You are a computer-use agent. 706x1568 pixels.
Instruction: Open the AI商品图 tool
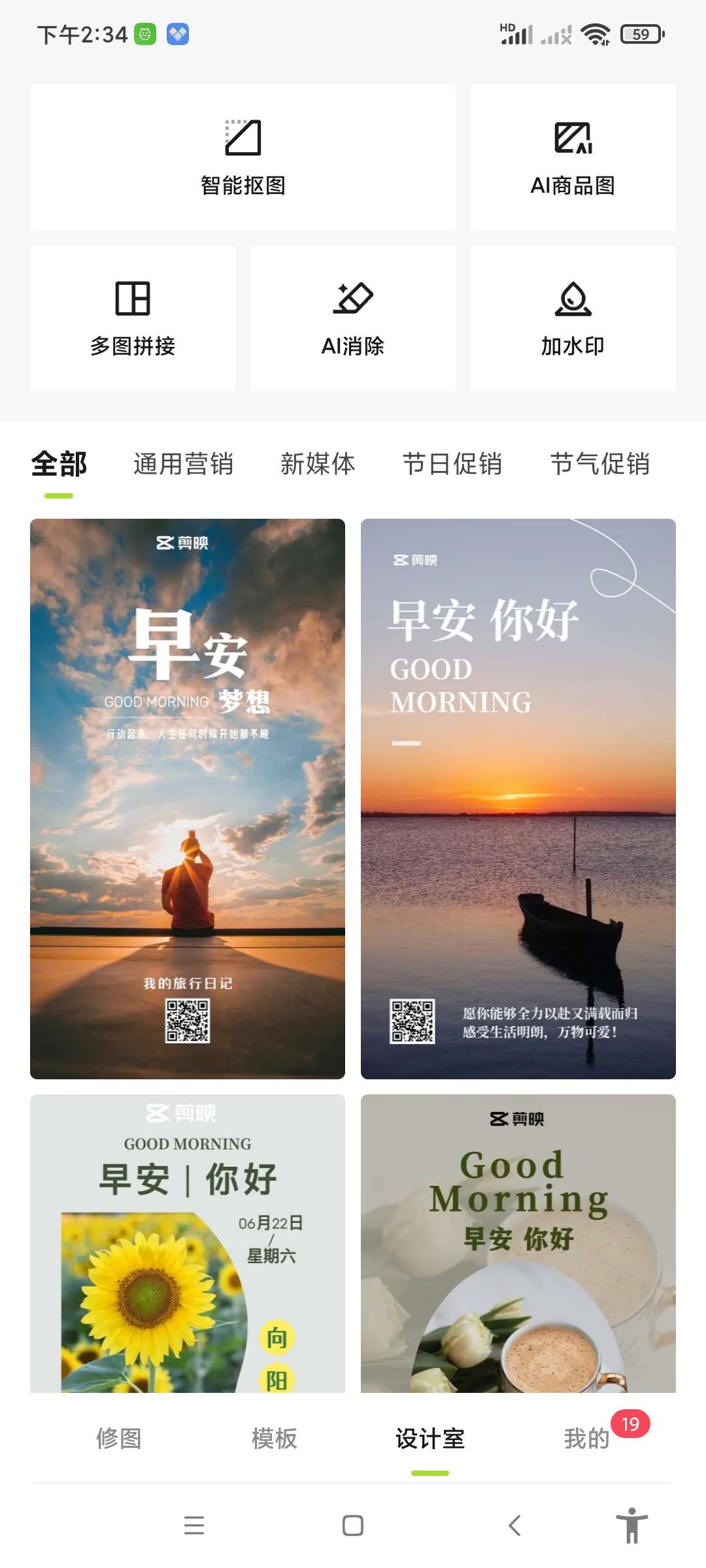(573, 157)
